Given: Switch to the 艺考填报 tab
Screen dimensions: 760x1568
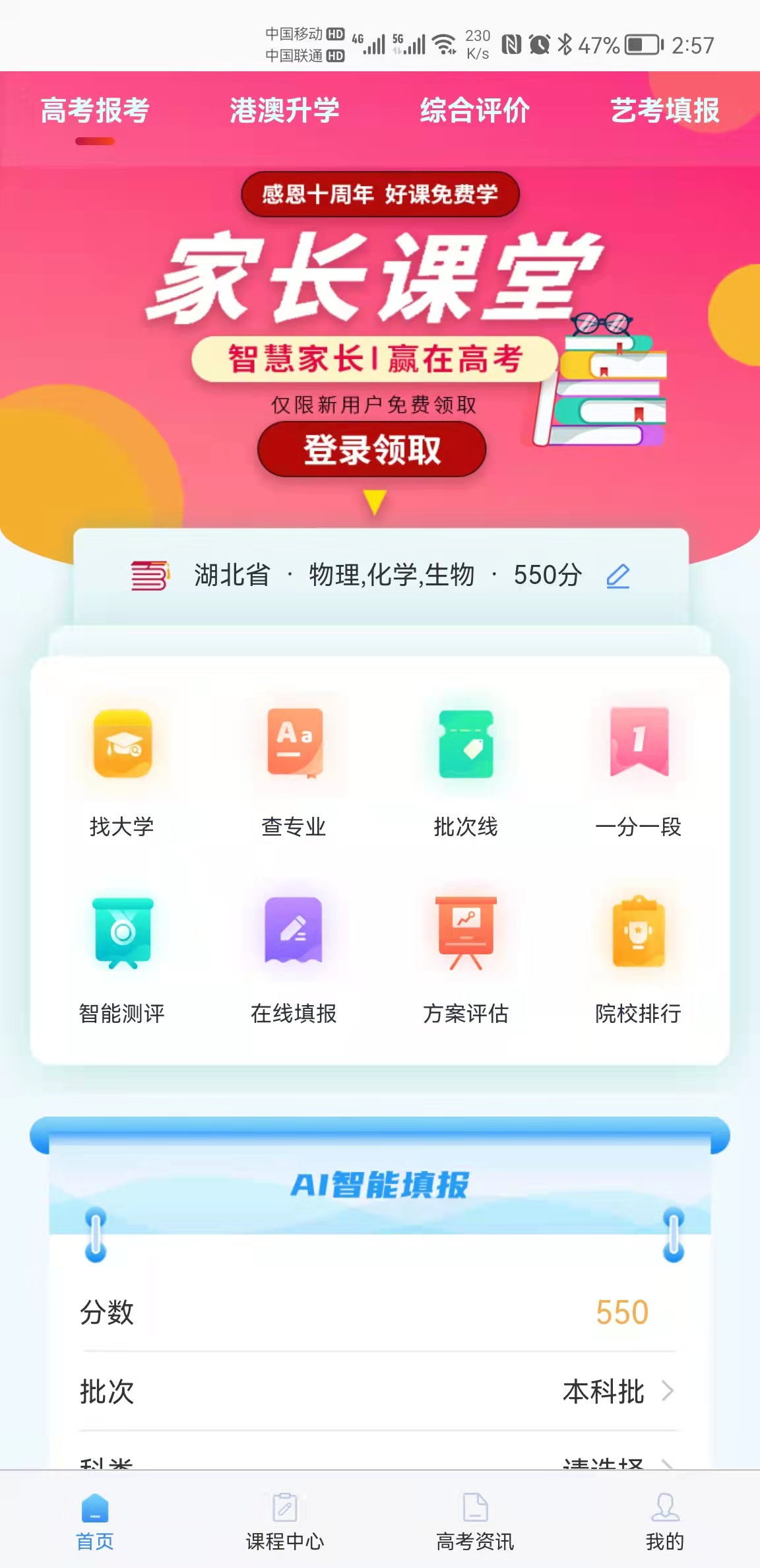Looking at the screenshot, I should pos(664,110).
